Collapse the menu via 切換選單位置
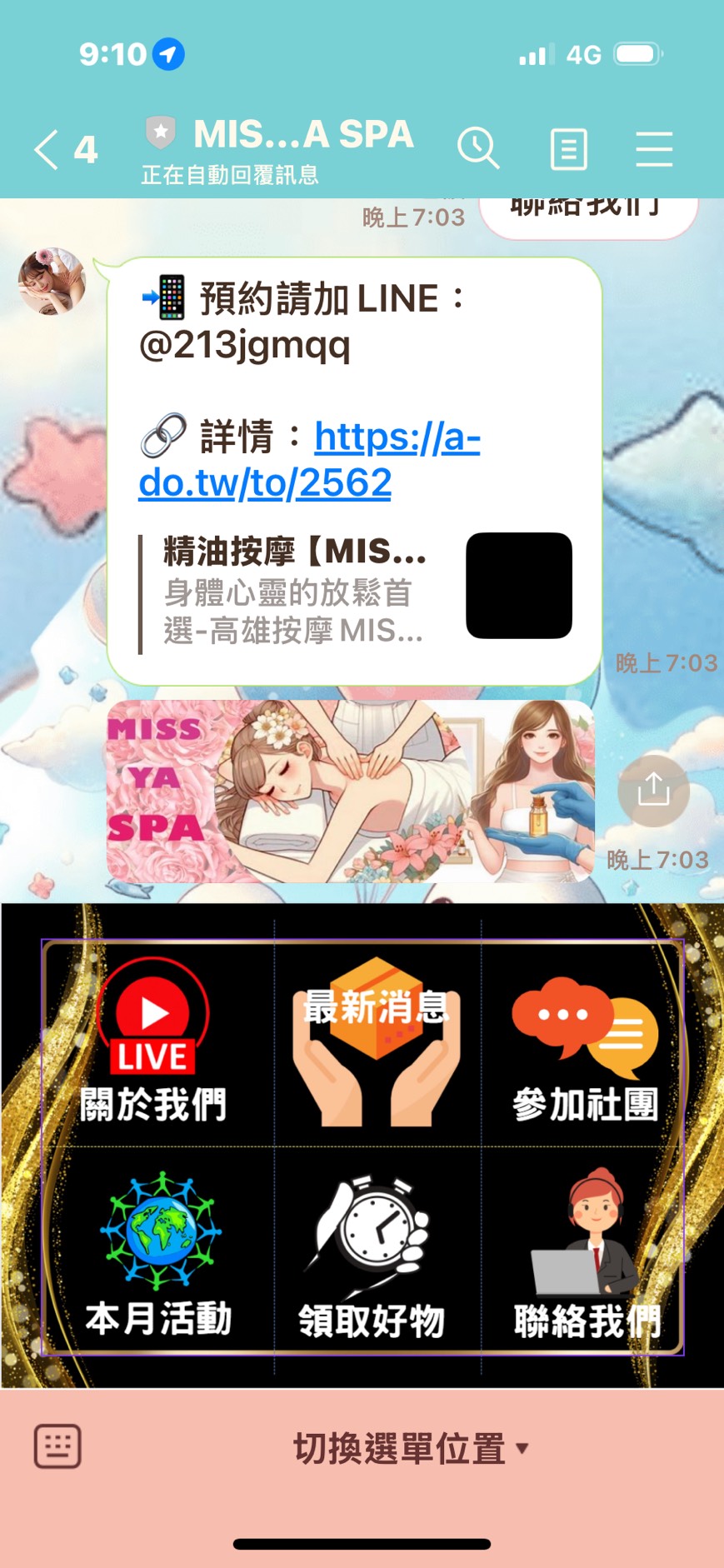Image resolution: width=724 pixels, height=1568 pixels. point(410,1448)
